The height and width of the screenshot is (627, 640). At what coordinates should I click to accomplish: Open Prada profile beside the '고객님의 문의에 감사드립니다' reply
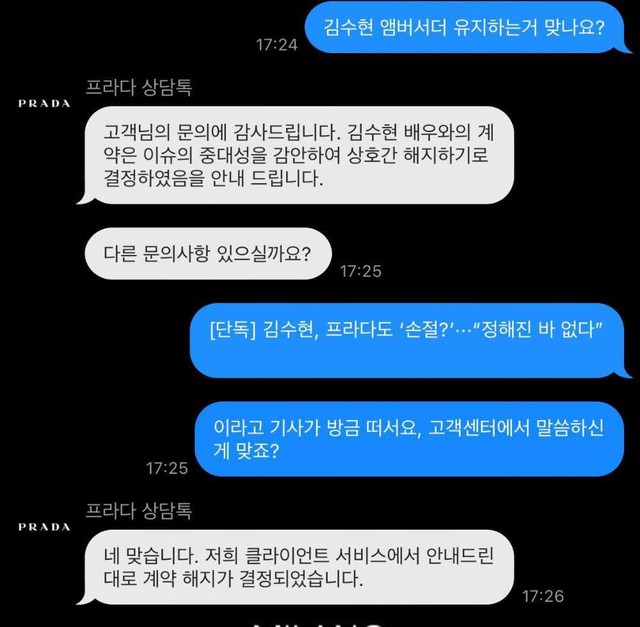[44, 103]
